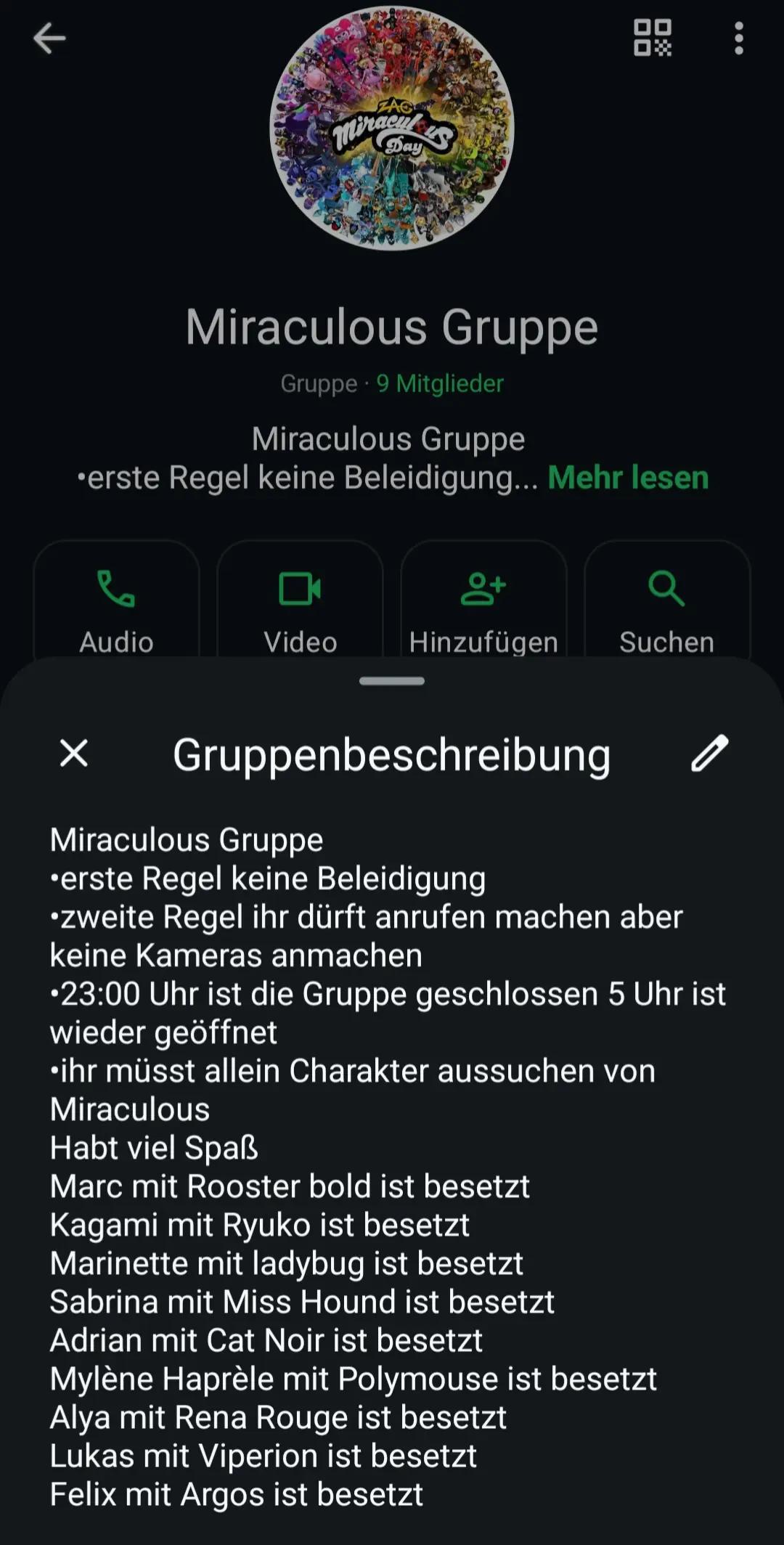Tap Suchen to search the chat

tap(667, 600)
